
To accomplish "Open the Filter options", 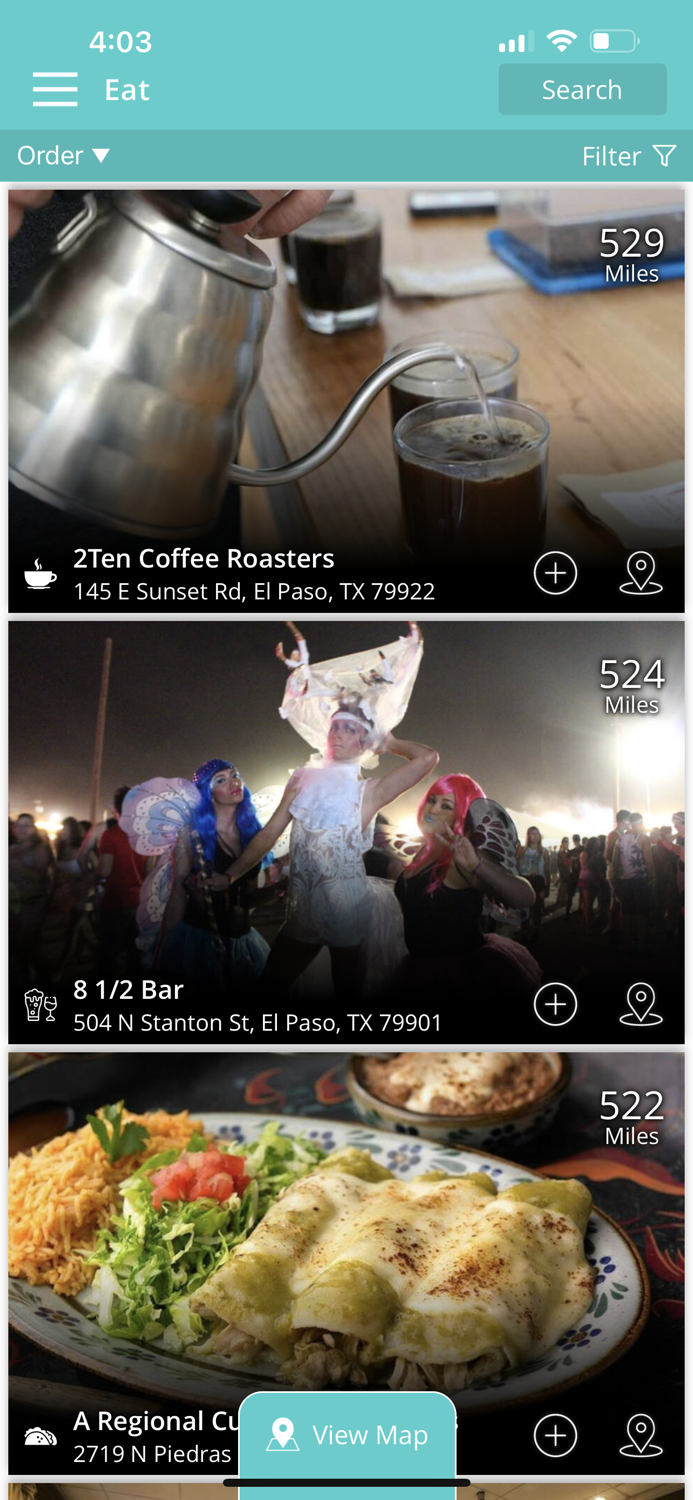I will pos(628,156).
